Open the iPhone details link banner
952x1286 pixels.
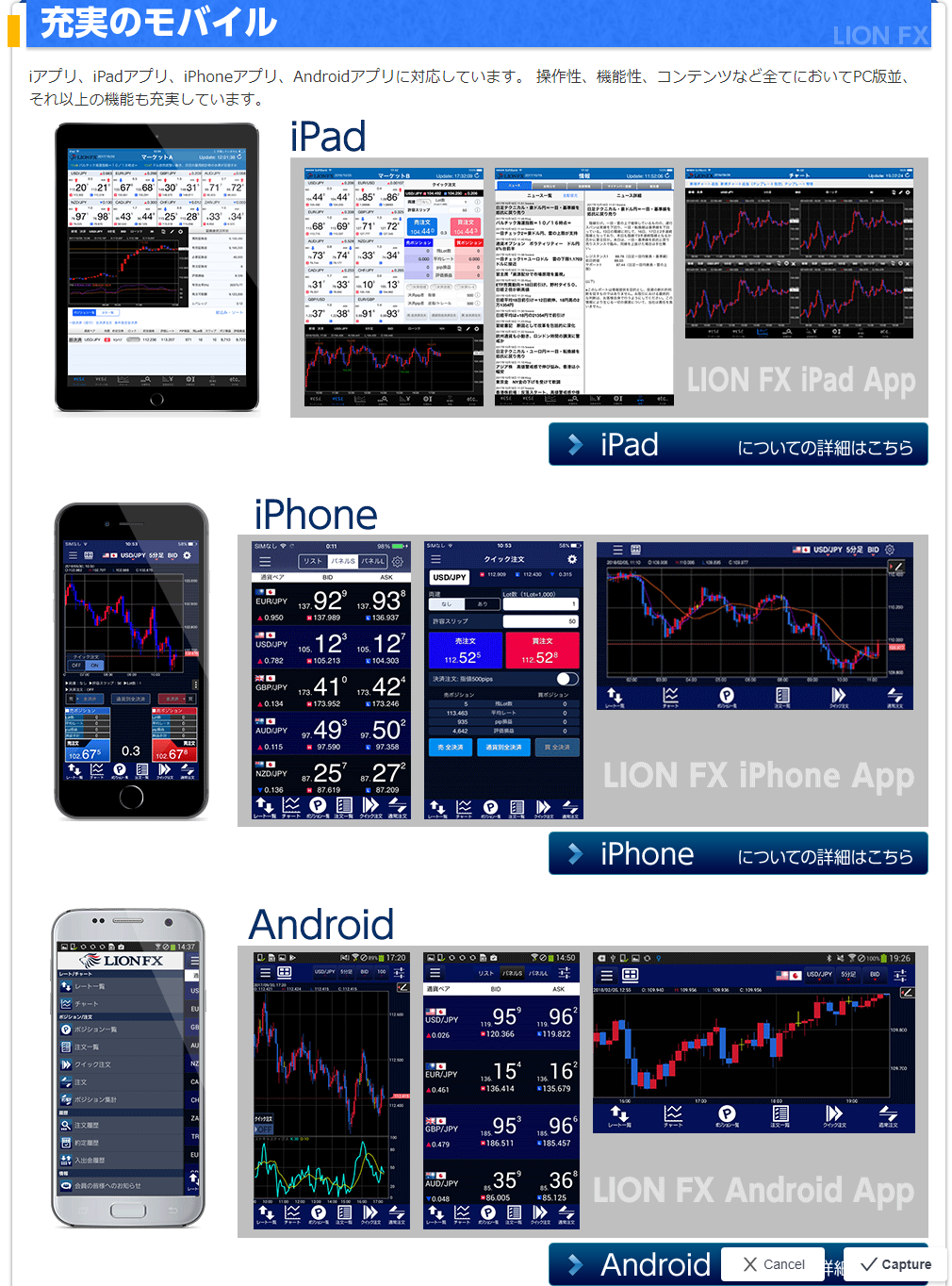[738, 853]
